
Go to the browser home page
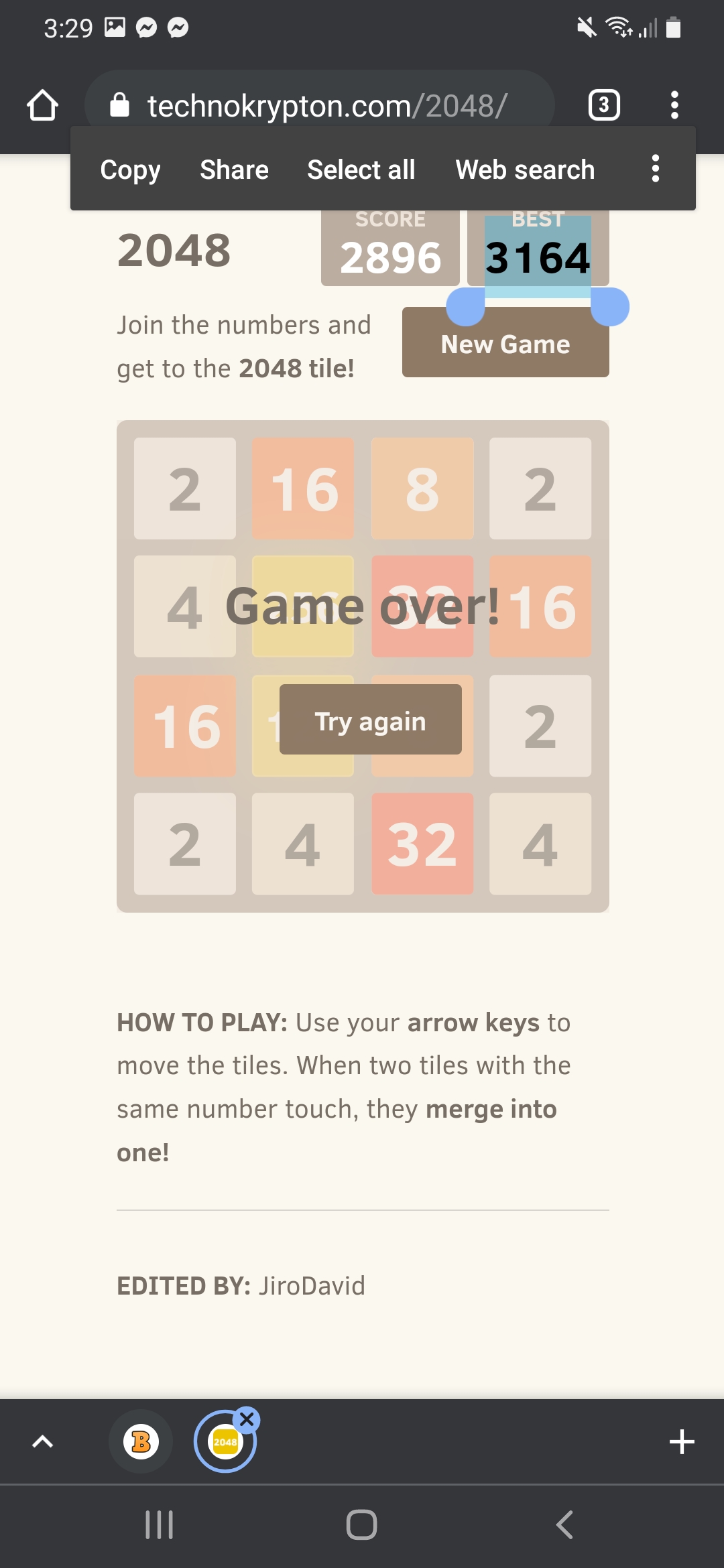(x=42, y=105)
